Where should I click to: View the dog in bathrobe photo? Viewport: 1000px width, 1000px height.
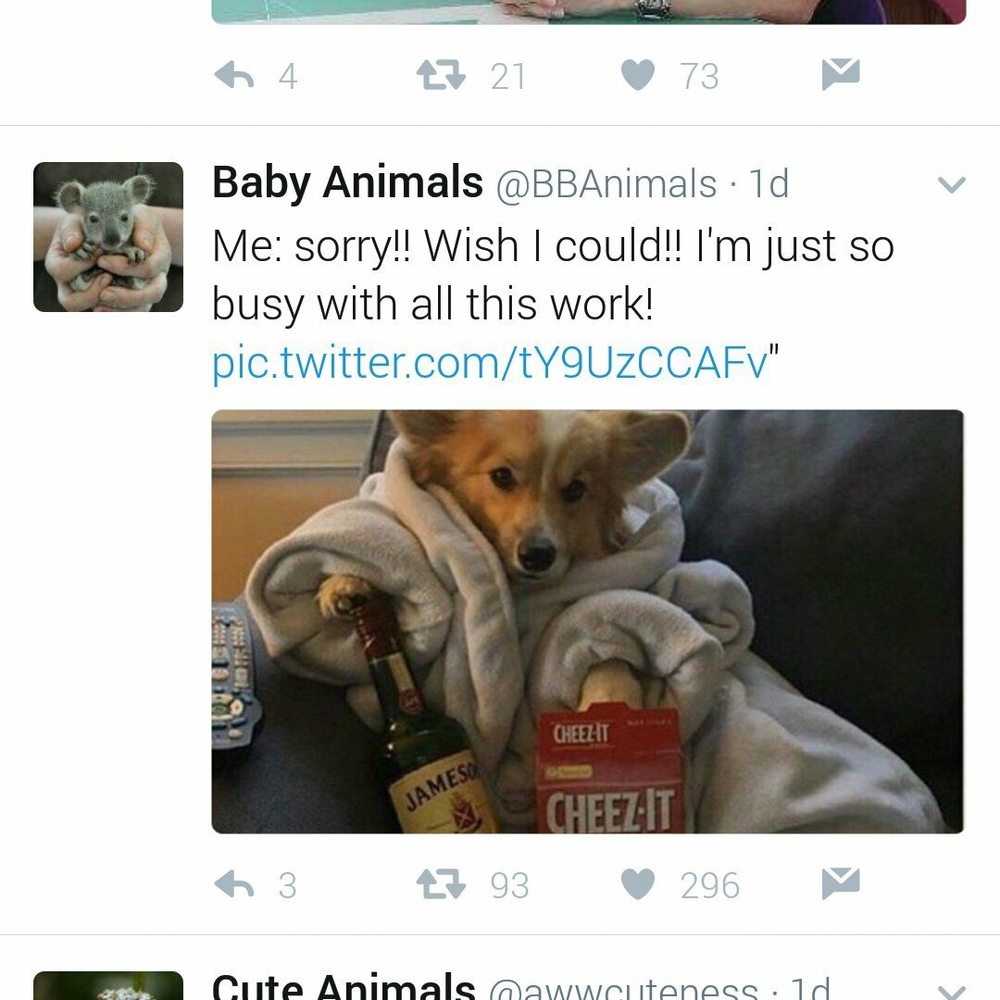(588, 621)
